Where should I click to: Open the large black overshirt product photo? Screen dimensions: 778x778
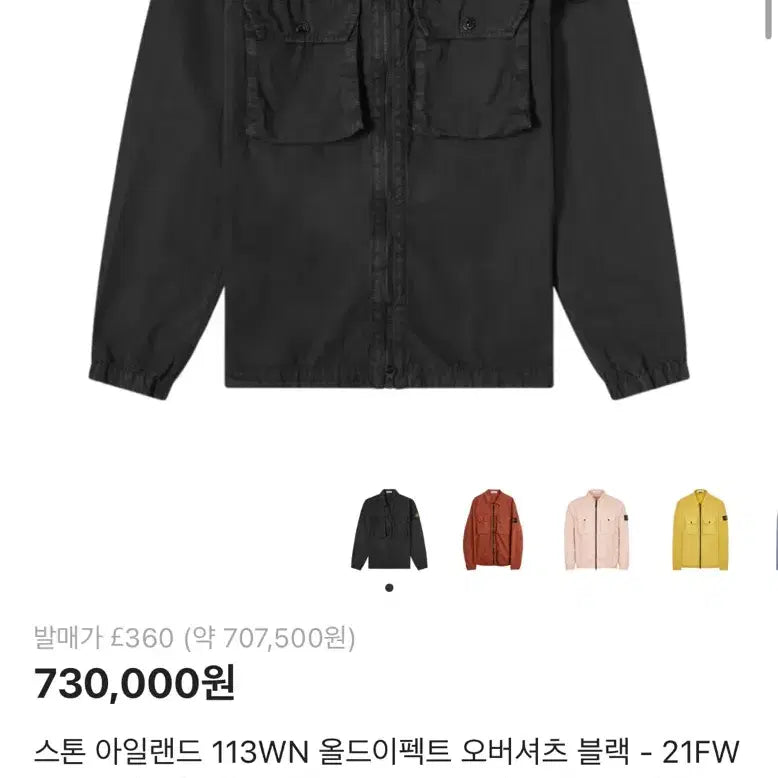[x=389, y=200]
